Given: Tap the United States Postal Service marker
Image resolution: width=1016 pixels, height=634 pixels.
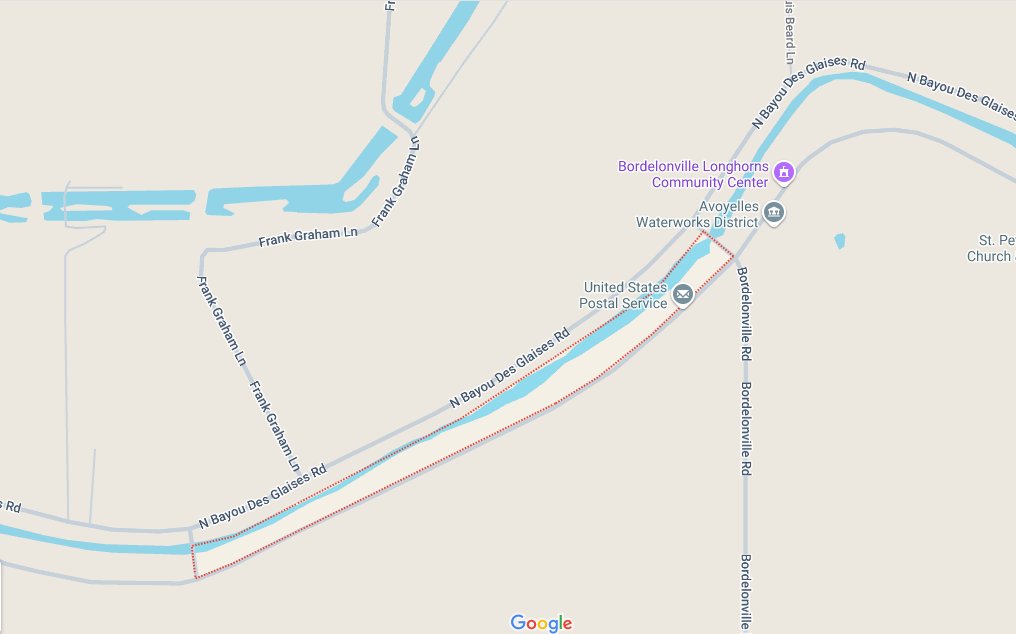Looking at the screenshot, I should click(683, 294).
